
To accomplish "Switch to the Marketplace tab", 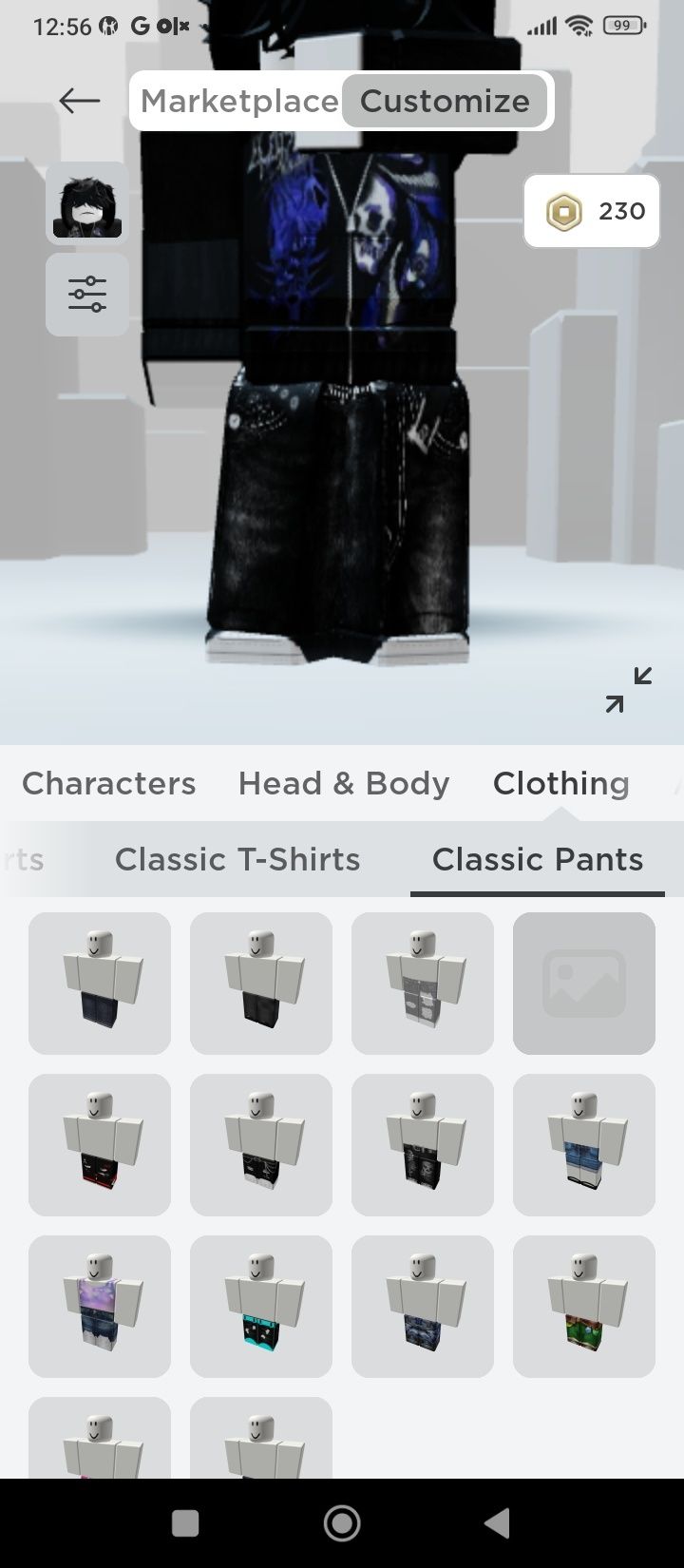I will 239,101.
